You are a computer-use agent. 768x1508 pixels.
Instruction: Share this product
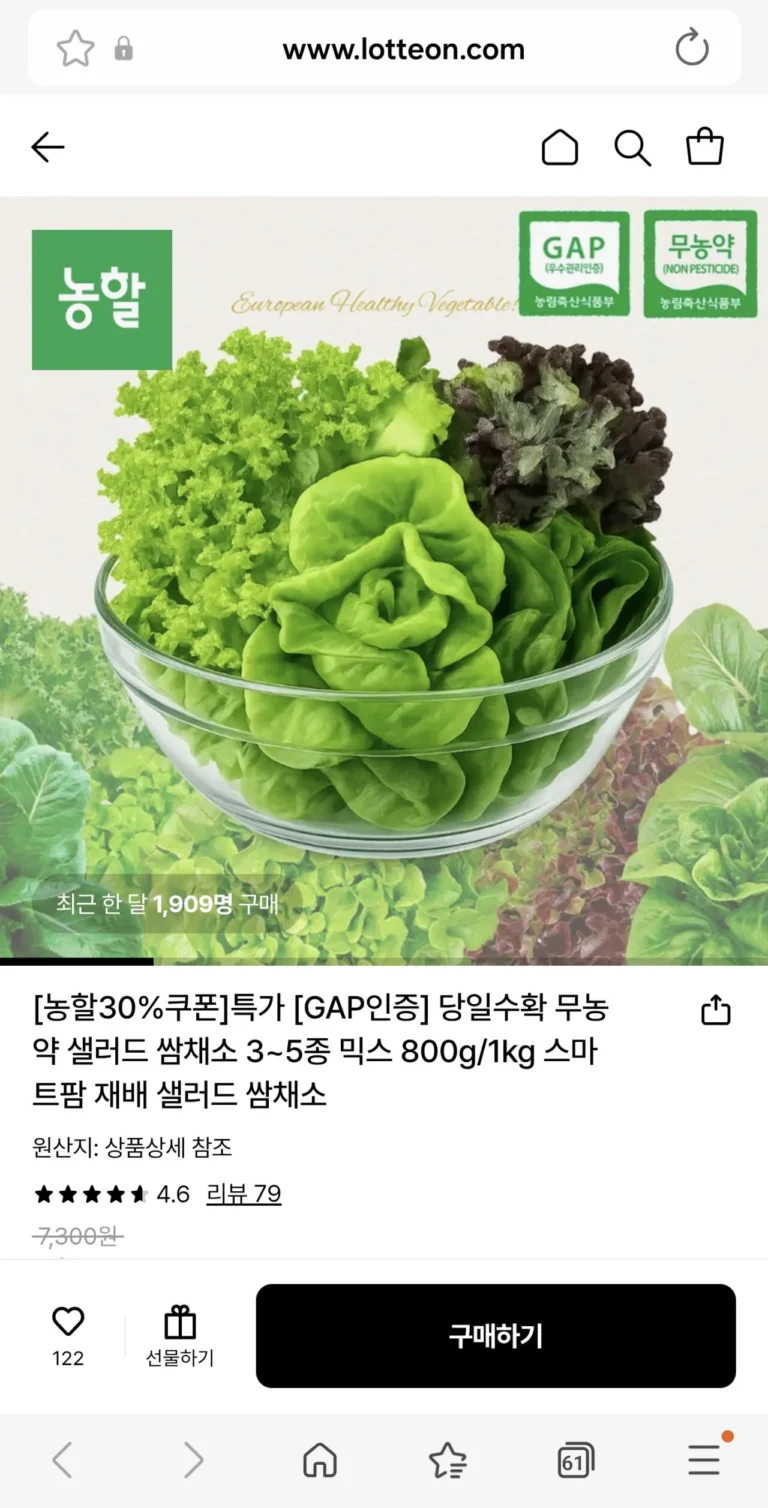(x=716, y=1011)
